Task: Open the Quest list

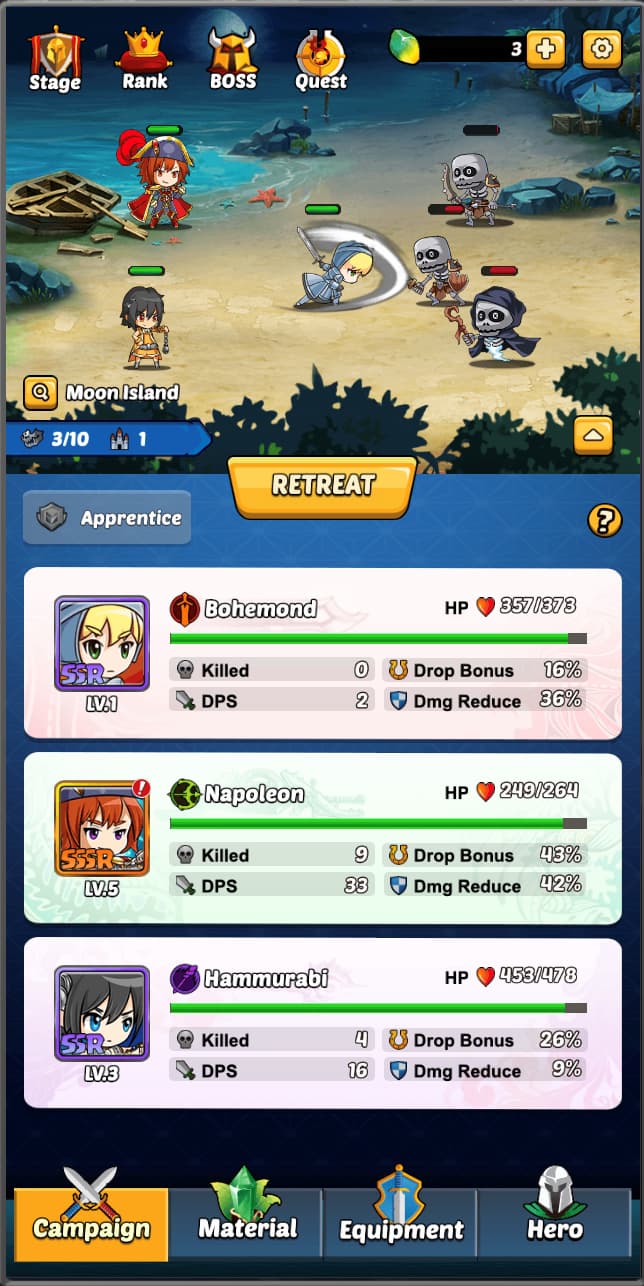Action: pyautogui.click(x=321, y=60)
